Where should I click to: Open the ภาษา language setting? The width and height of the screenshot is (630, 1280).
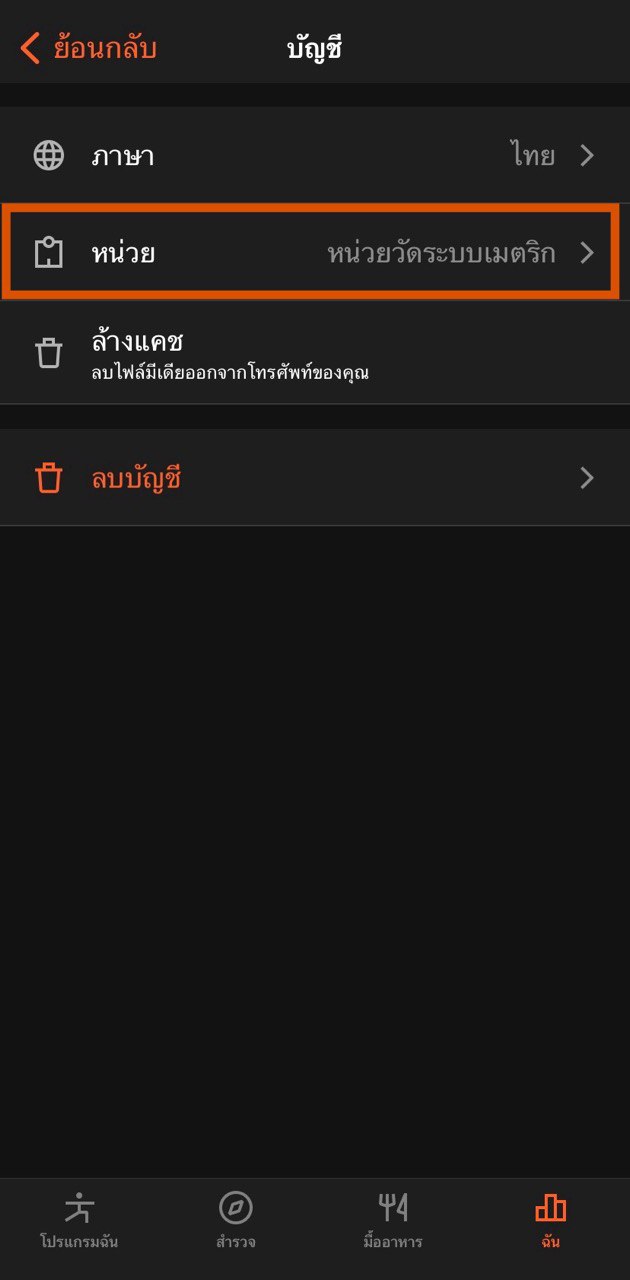314,155
